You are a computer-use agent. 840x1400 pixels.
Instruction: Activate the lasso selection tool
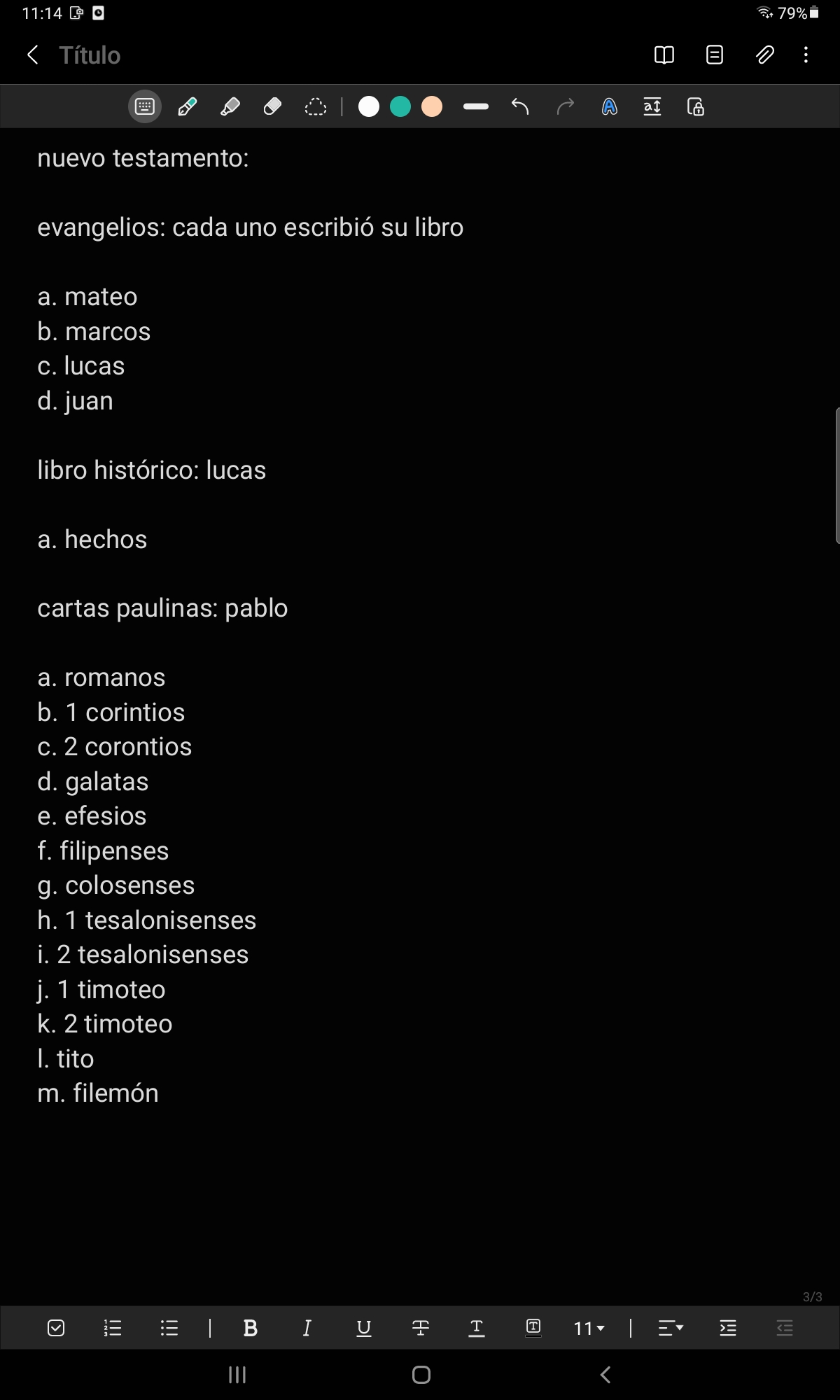pyautogui.click(x=316, y=106)
